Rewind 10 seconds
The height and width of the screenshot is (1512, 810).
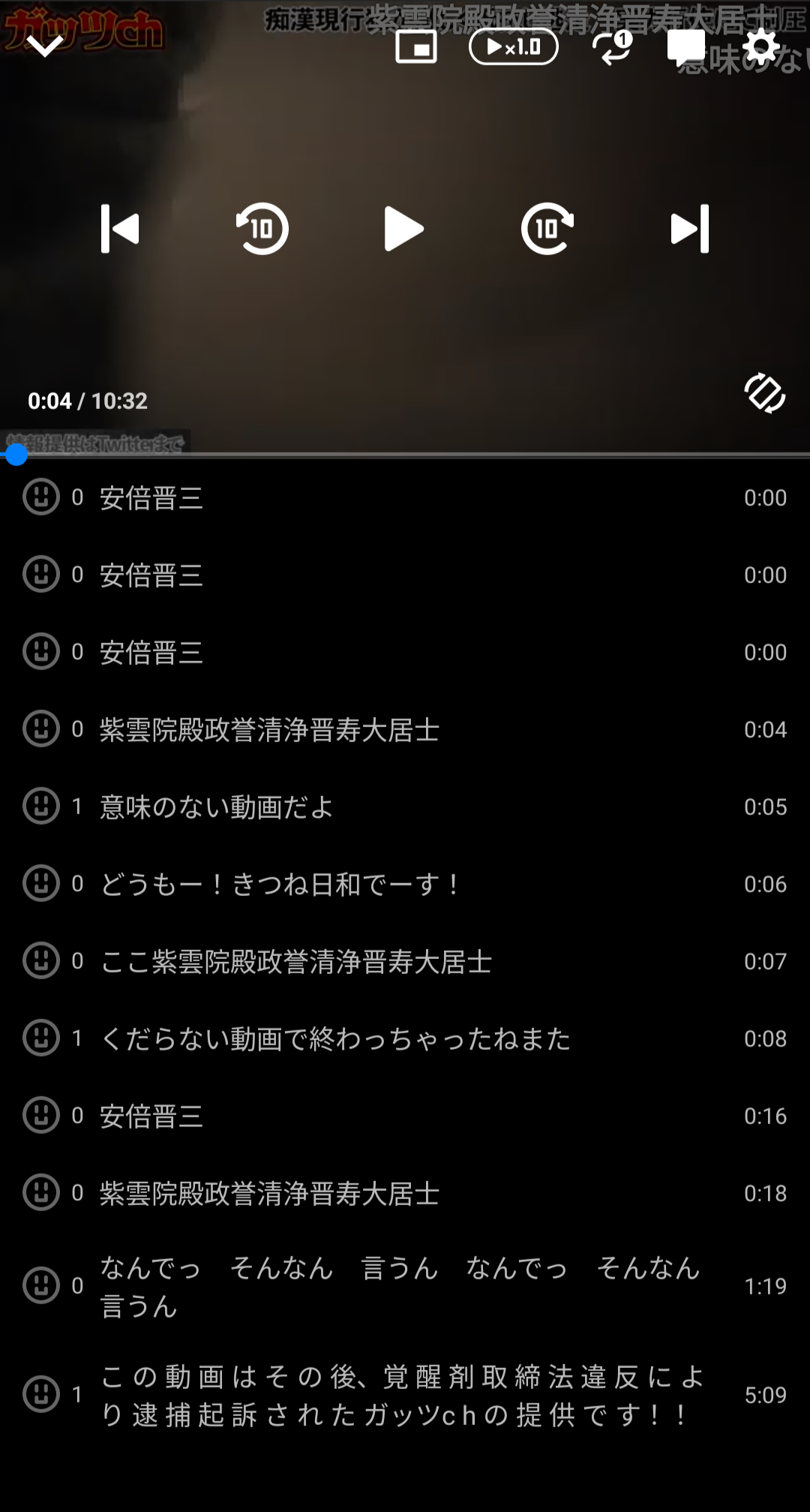(x=262, y=228)
